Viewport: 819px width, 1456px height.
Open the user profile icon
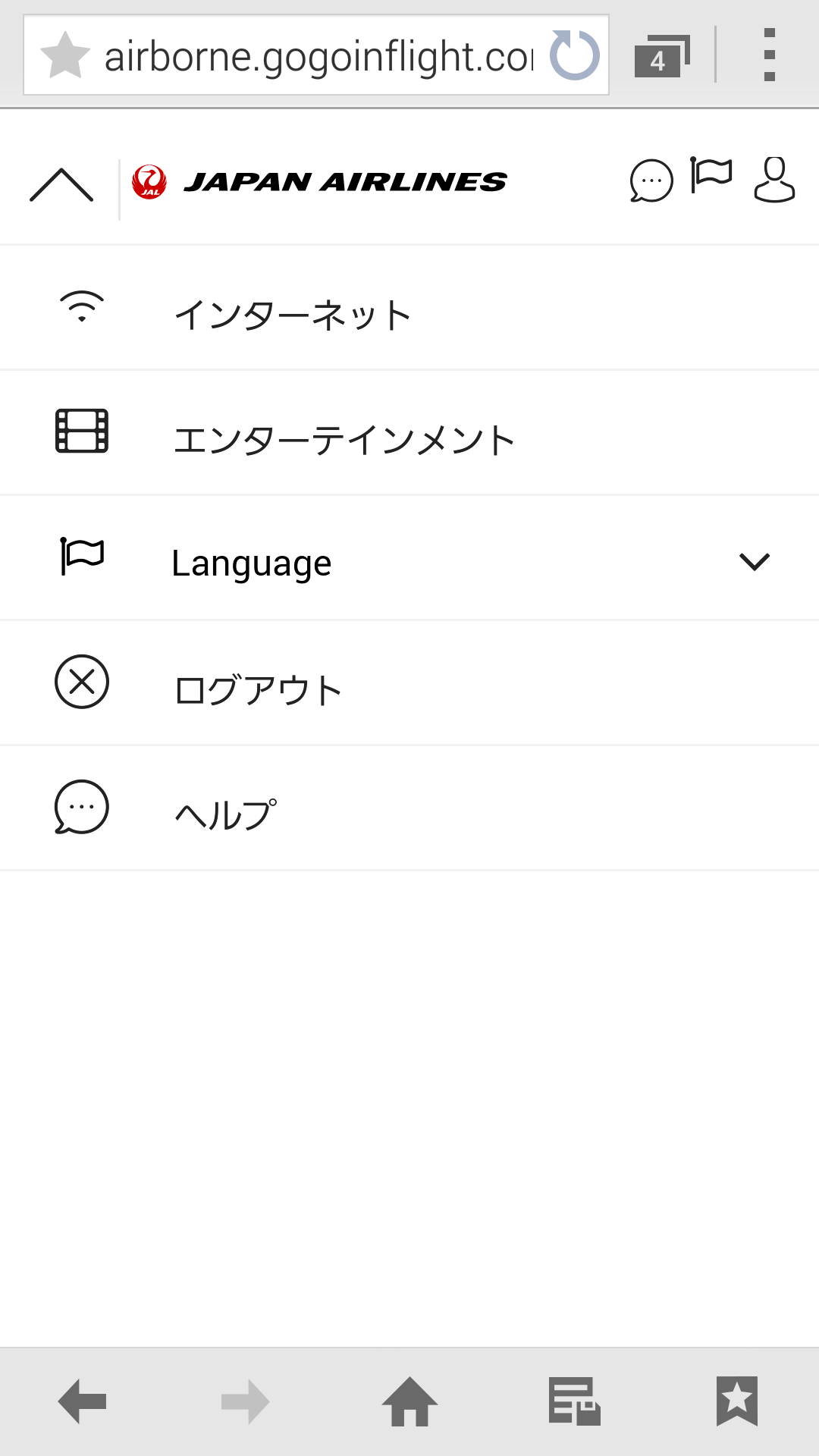774,180
